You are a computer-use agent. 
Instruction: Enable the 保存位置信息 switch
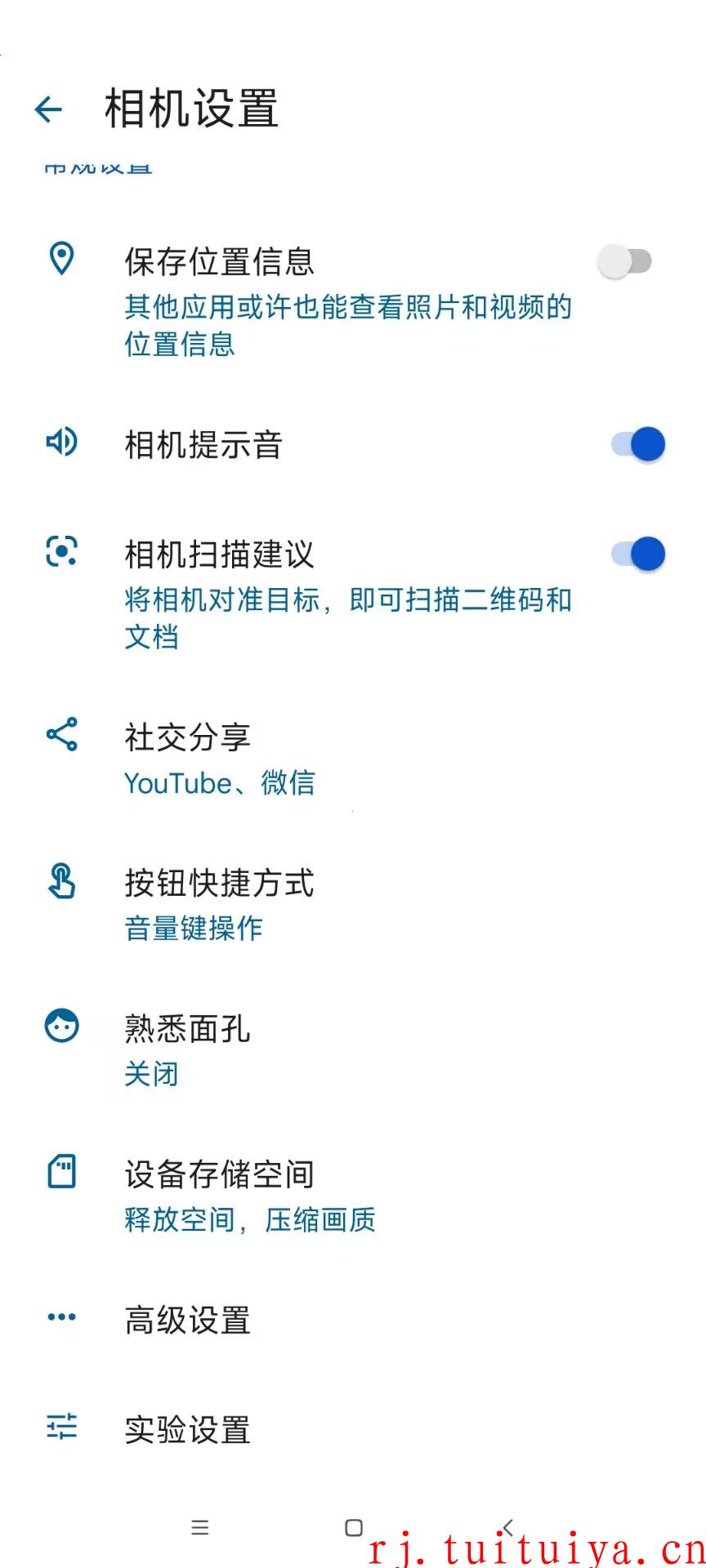click(x=625, y=261)
